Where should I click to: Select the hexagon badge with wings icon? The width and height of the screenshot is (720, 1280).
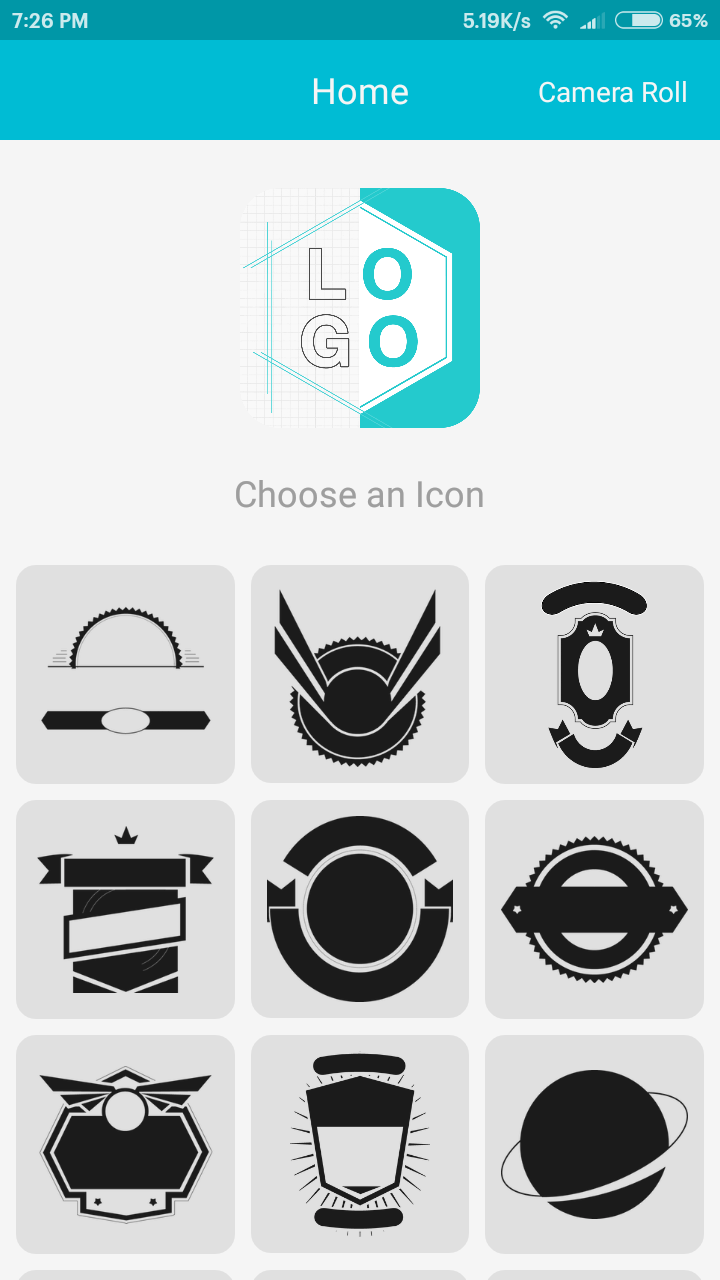(x=126, y=1144)
